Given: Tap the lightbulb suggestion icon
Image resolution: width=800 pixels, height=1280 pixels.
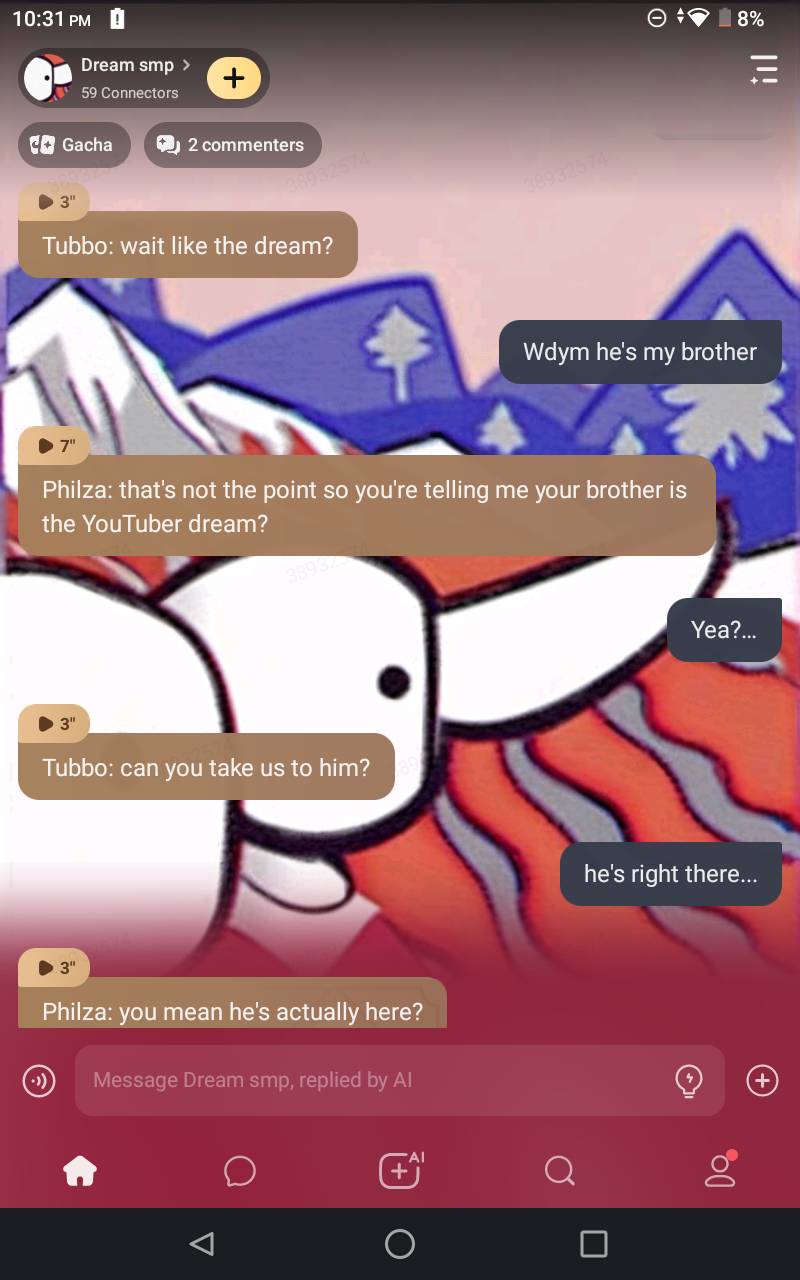Looking at the screenshot, I should click(689, 1080).
